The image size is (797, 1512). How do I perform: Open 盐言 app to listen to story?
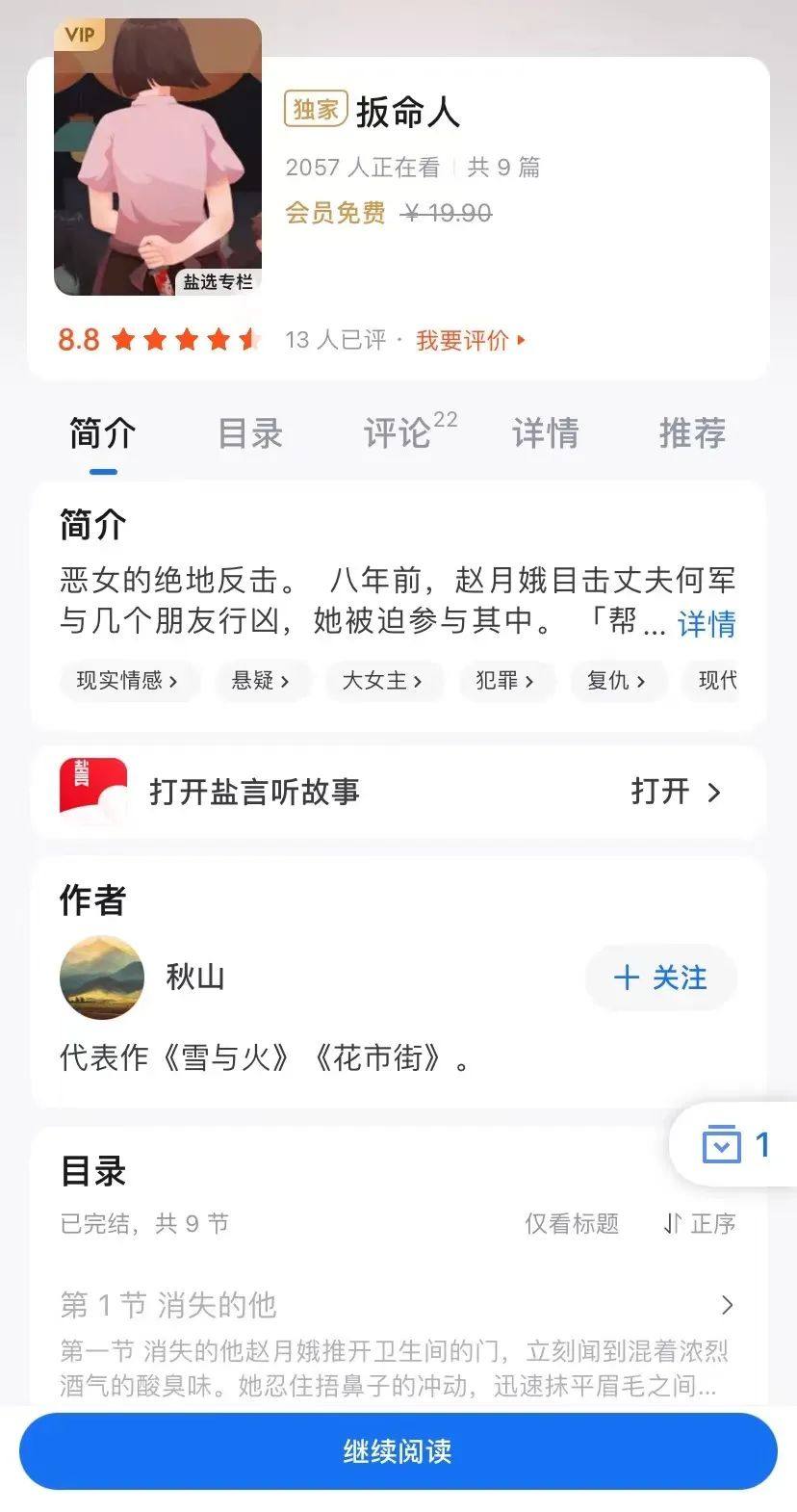[x=675, y=792]
